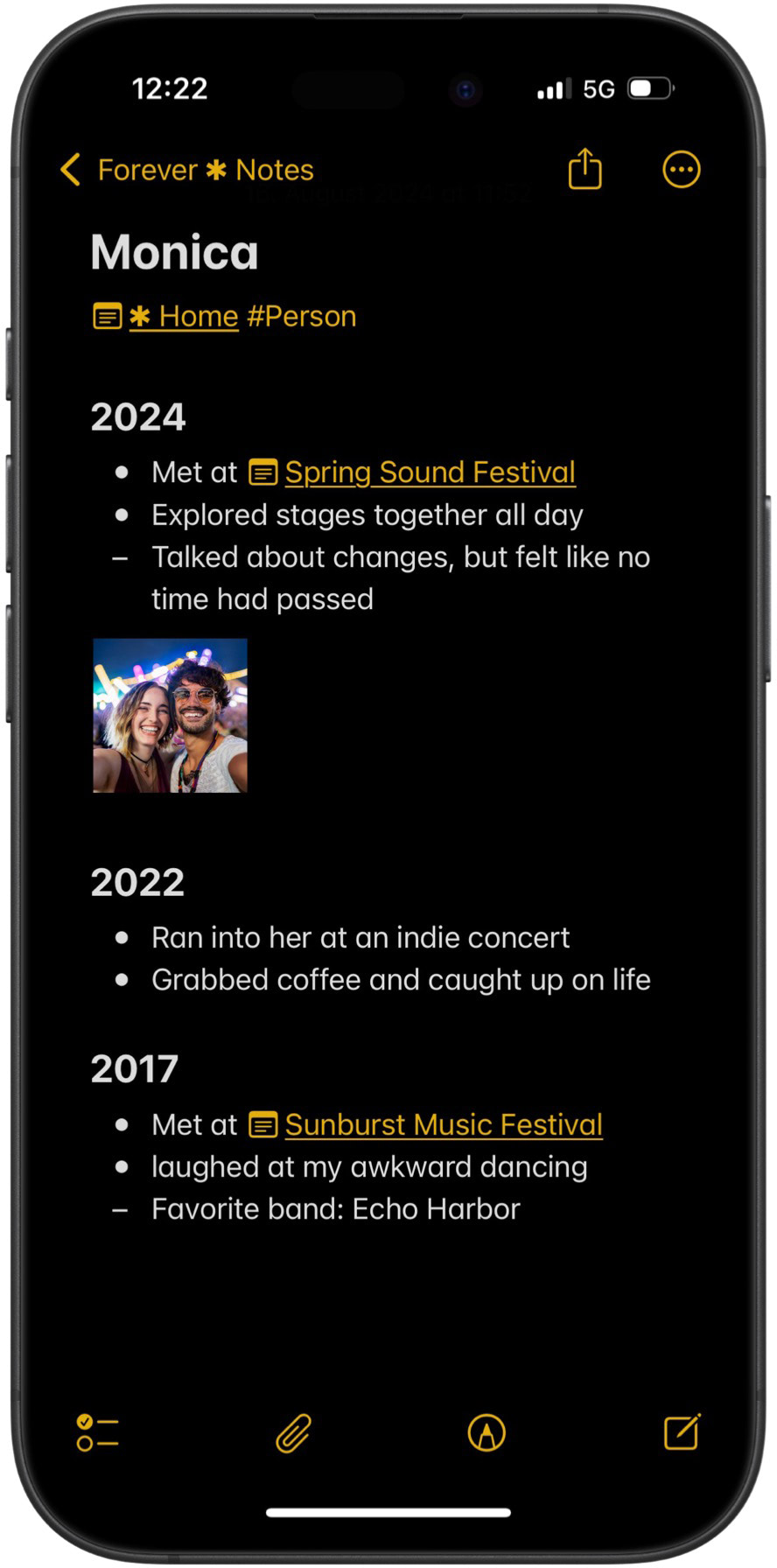
Task: View the festival selfie photo
Action: click(x=171, y=716)
